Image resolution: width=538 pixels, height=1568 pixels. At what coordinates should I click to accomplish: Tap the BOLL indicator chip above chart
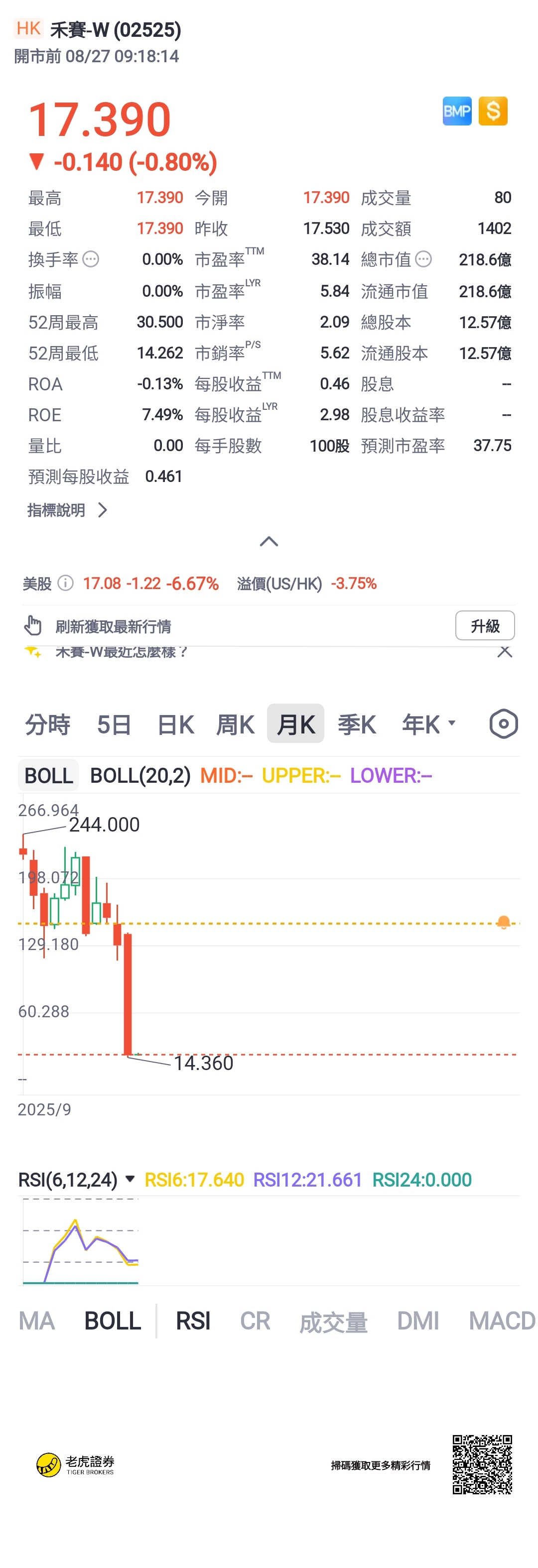48,775
